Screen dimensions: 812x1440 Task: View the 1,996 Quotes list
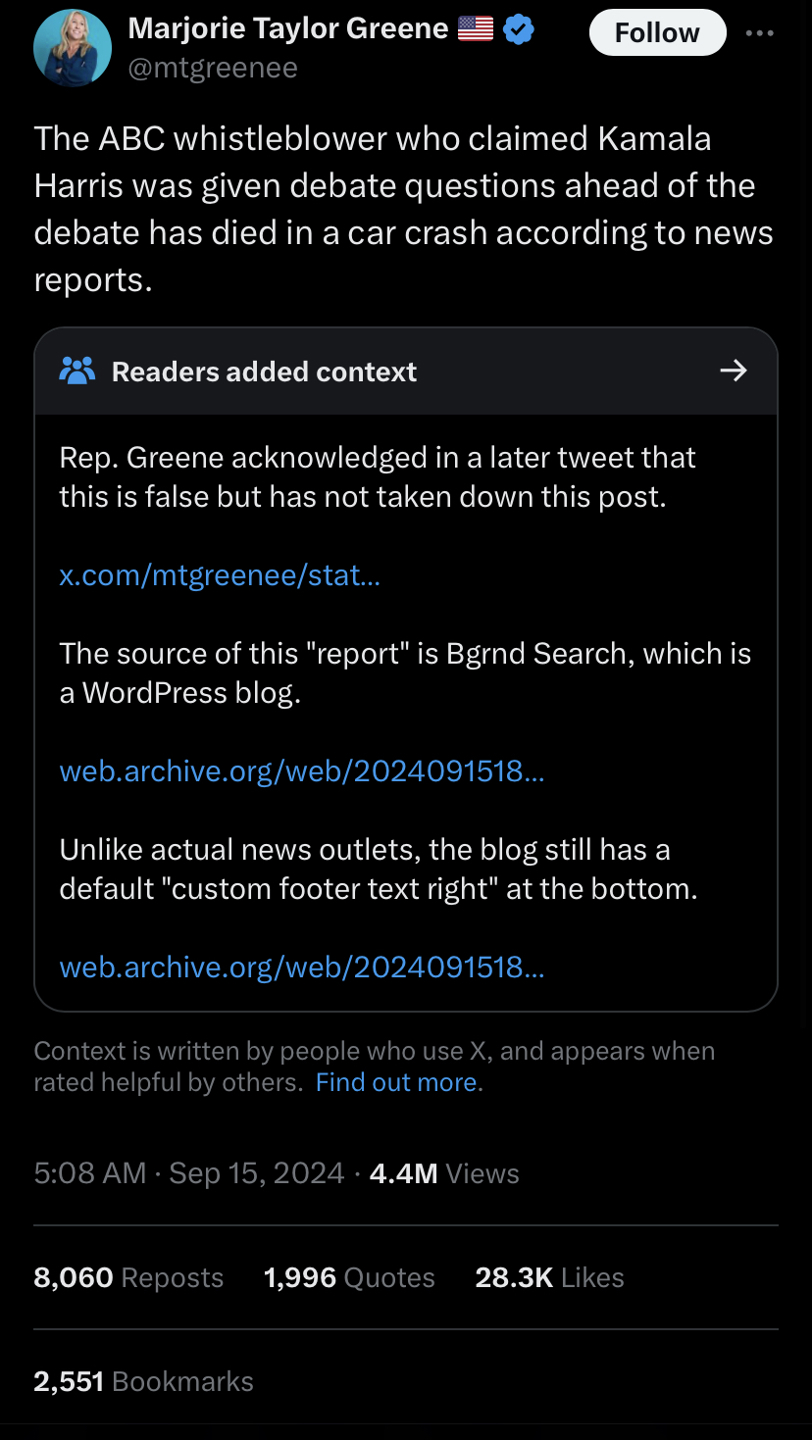[349, 1277]
